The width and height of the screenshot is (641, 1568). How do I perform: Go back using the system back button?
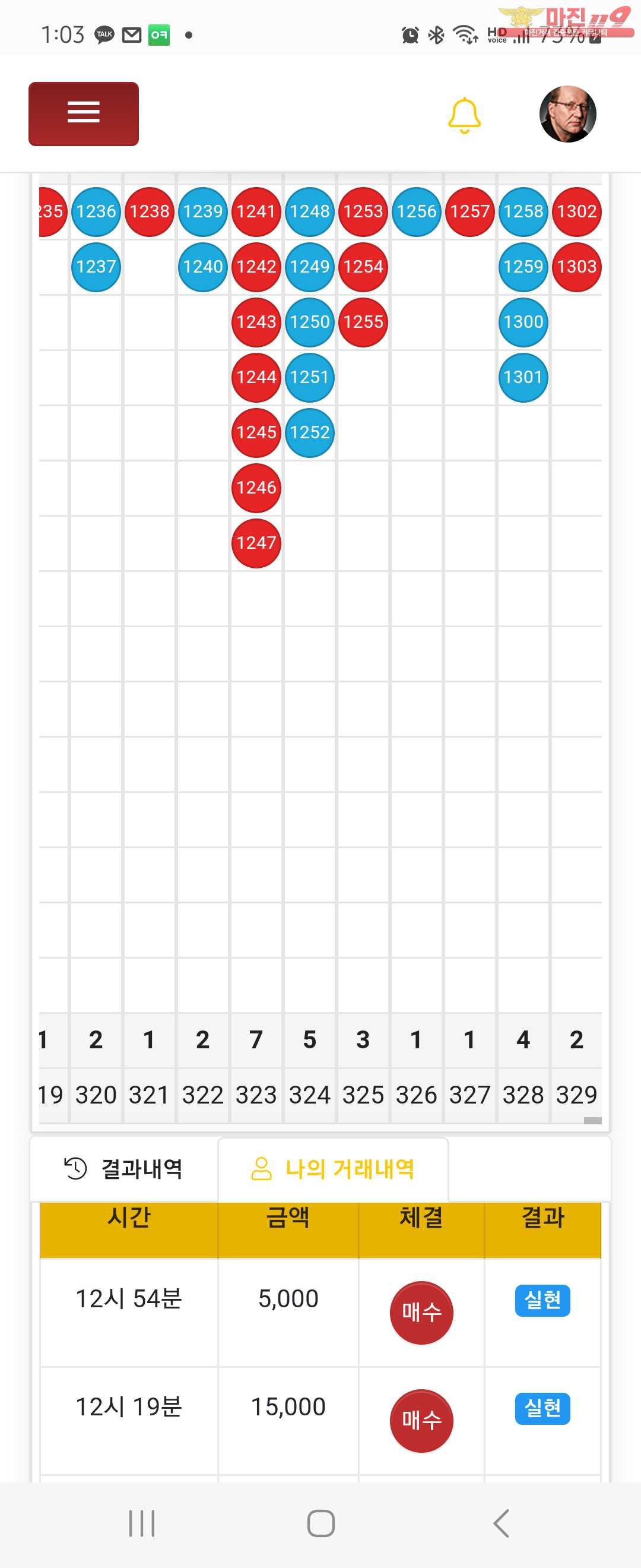(x=500, y=1523)
